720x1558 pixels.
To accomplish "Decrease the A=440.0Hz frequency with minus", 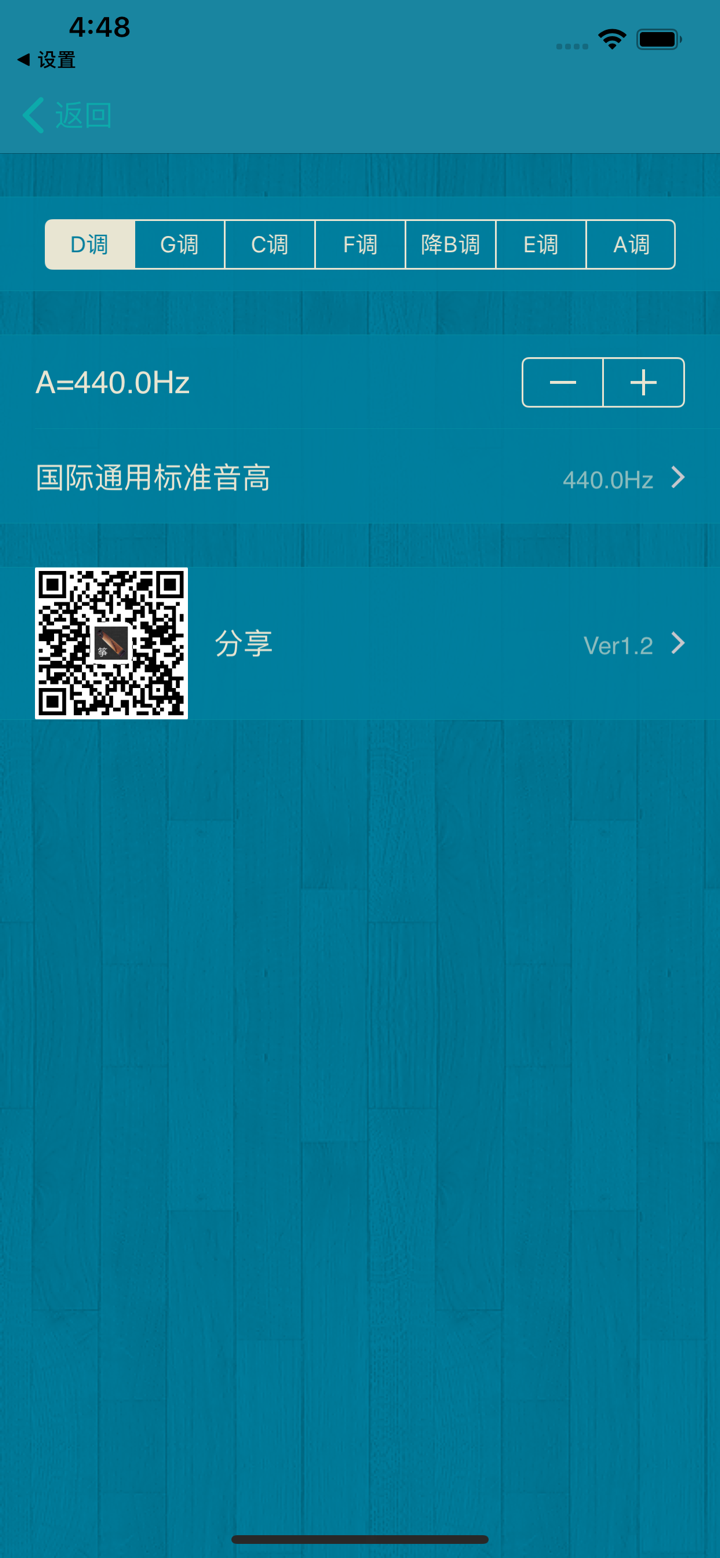I will 562,382.
